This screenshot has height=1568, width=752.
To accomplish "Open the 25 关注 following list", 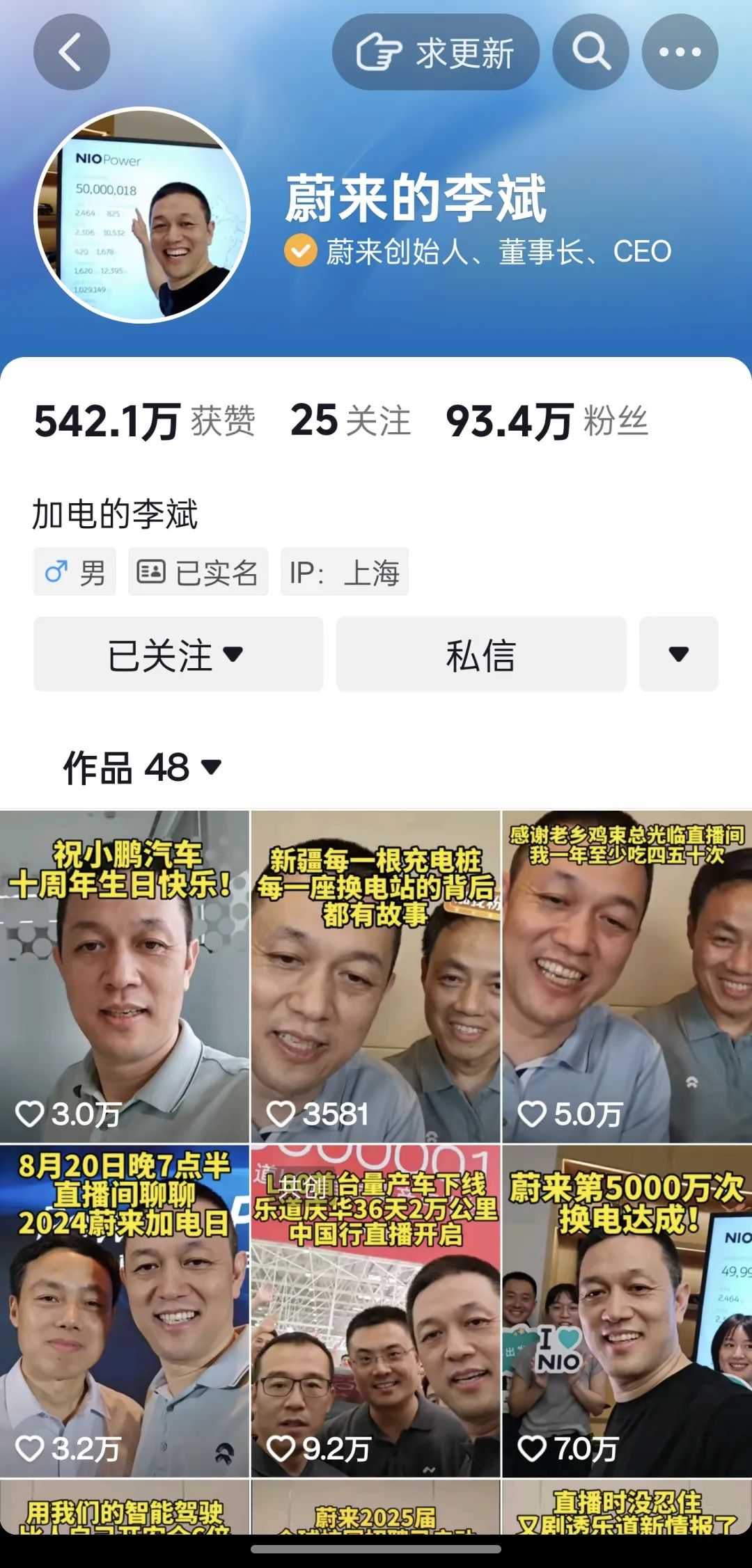I will [x=350, y=421].
